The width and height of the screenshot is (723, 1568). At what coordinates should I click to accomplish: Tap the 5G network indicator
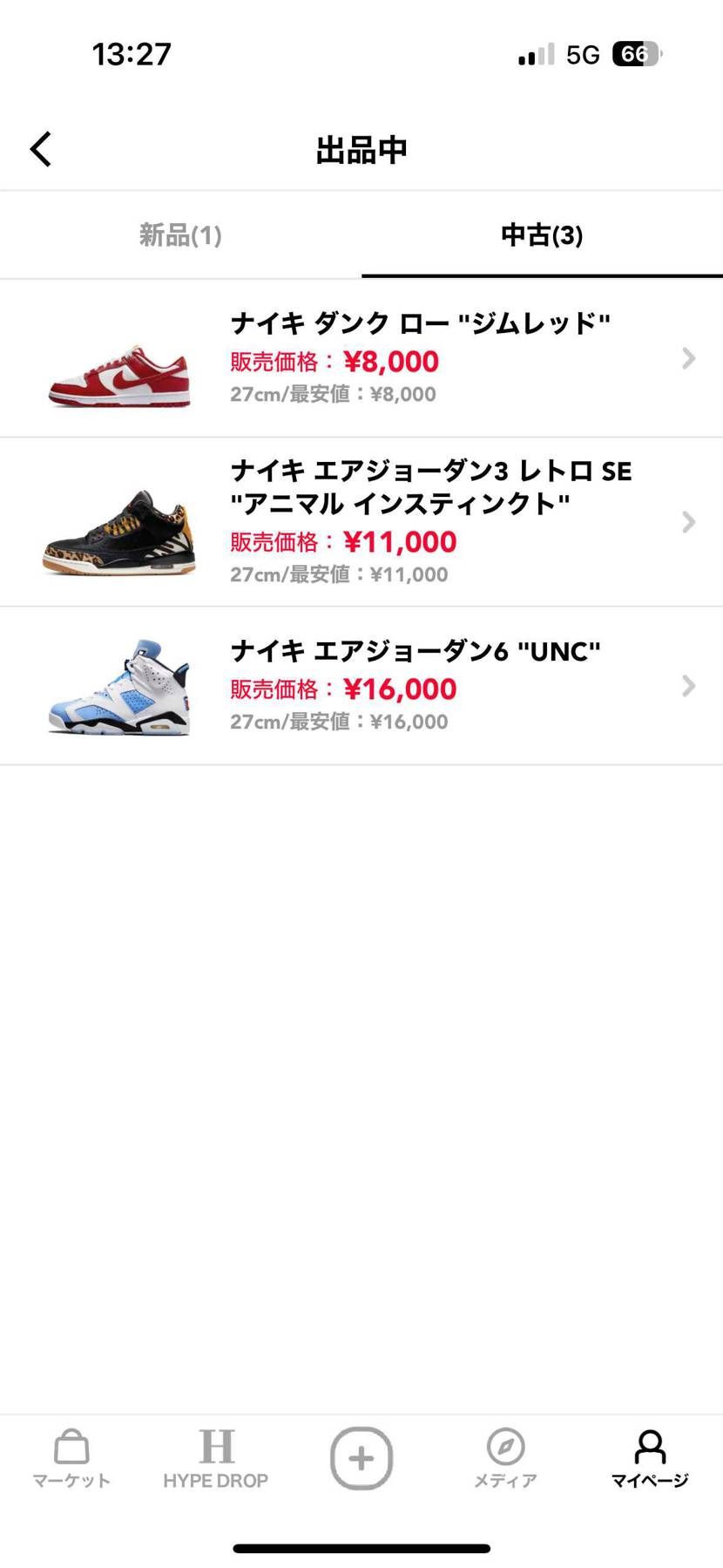[x=580, y=53]
